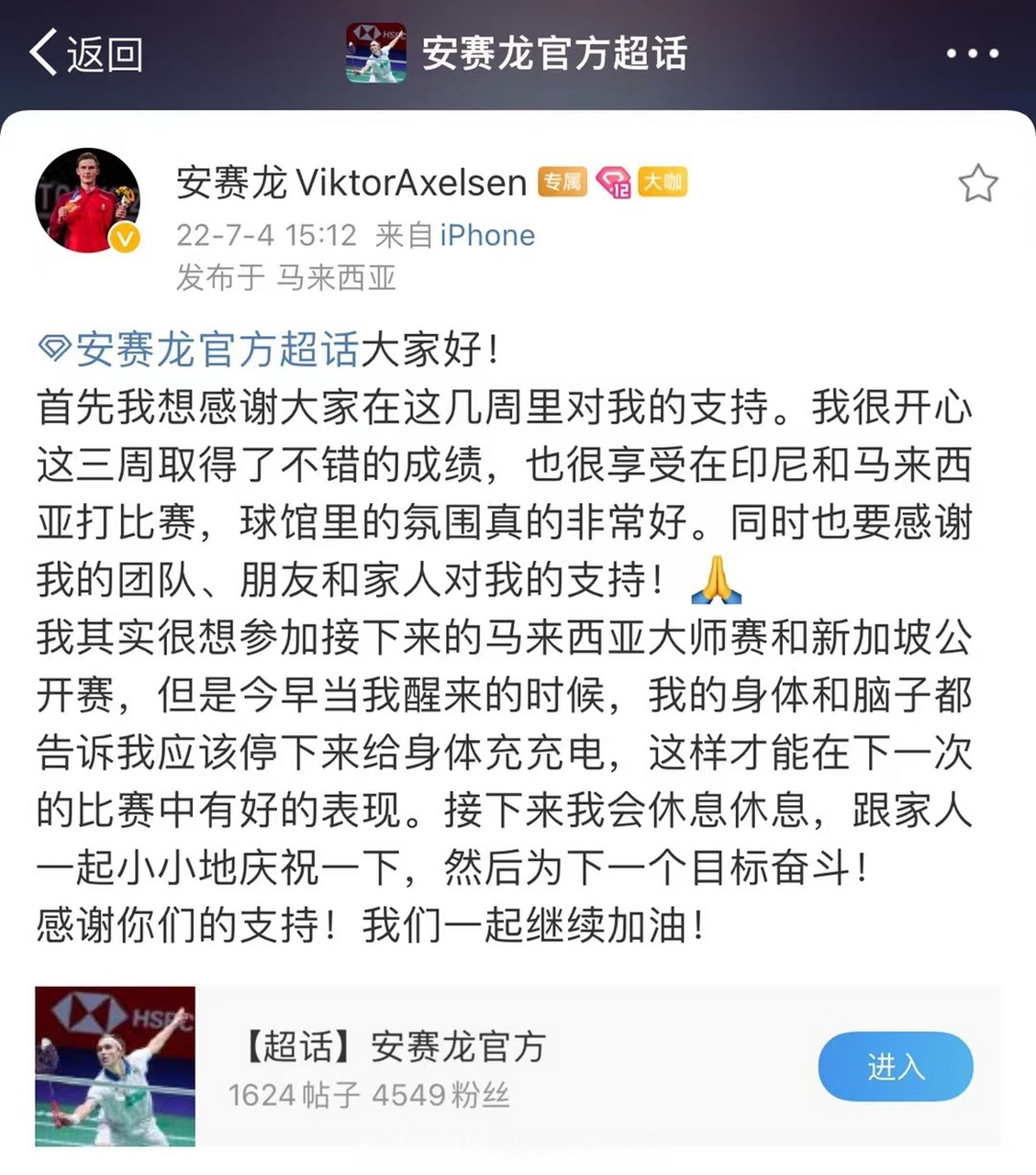
Task: Tap the star to favorite this post
Action: pyautogui.click(x=979, y=184)
